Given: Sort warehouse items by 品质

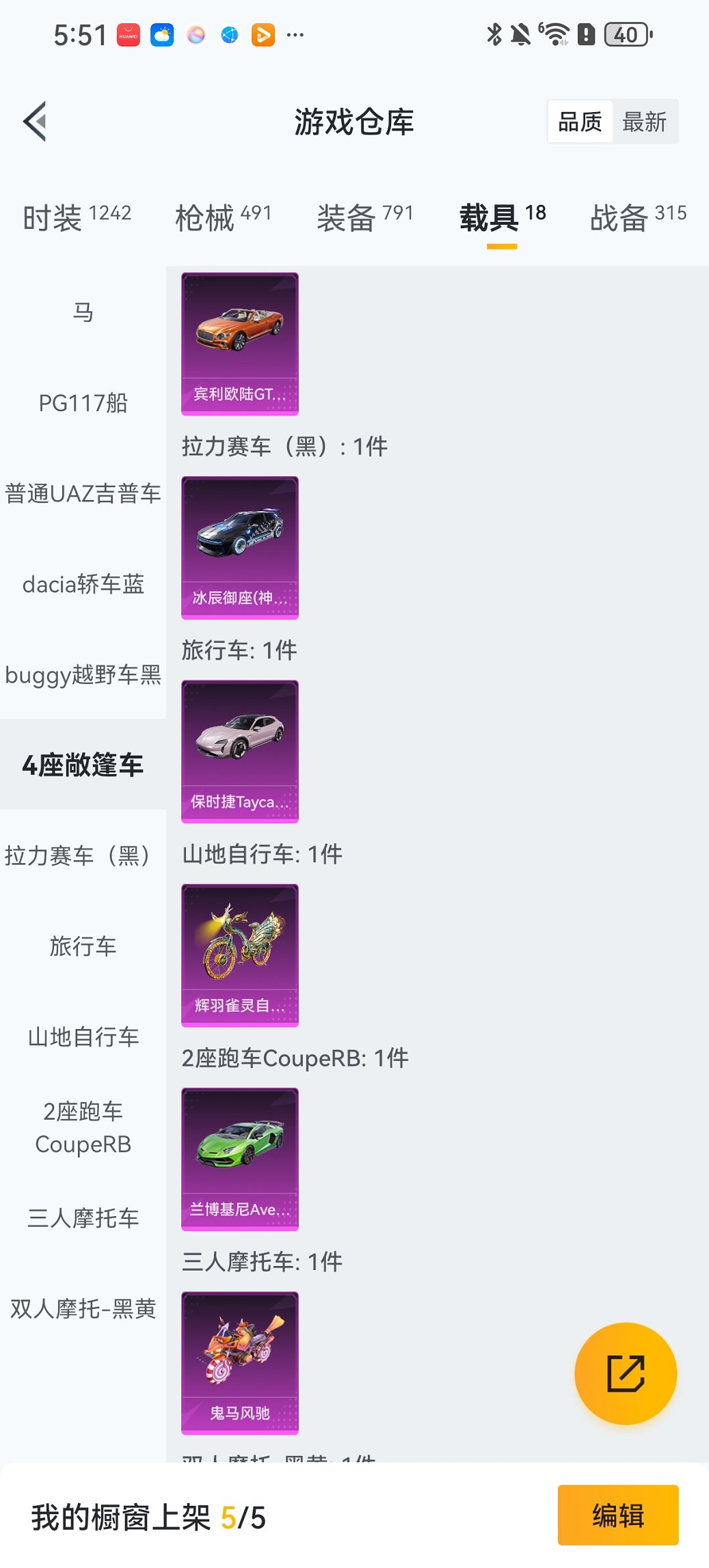Looking at the screenshot, I should pyautogui.click(x=580, y=122).
